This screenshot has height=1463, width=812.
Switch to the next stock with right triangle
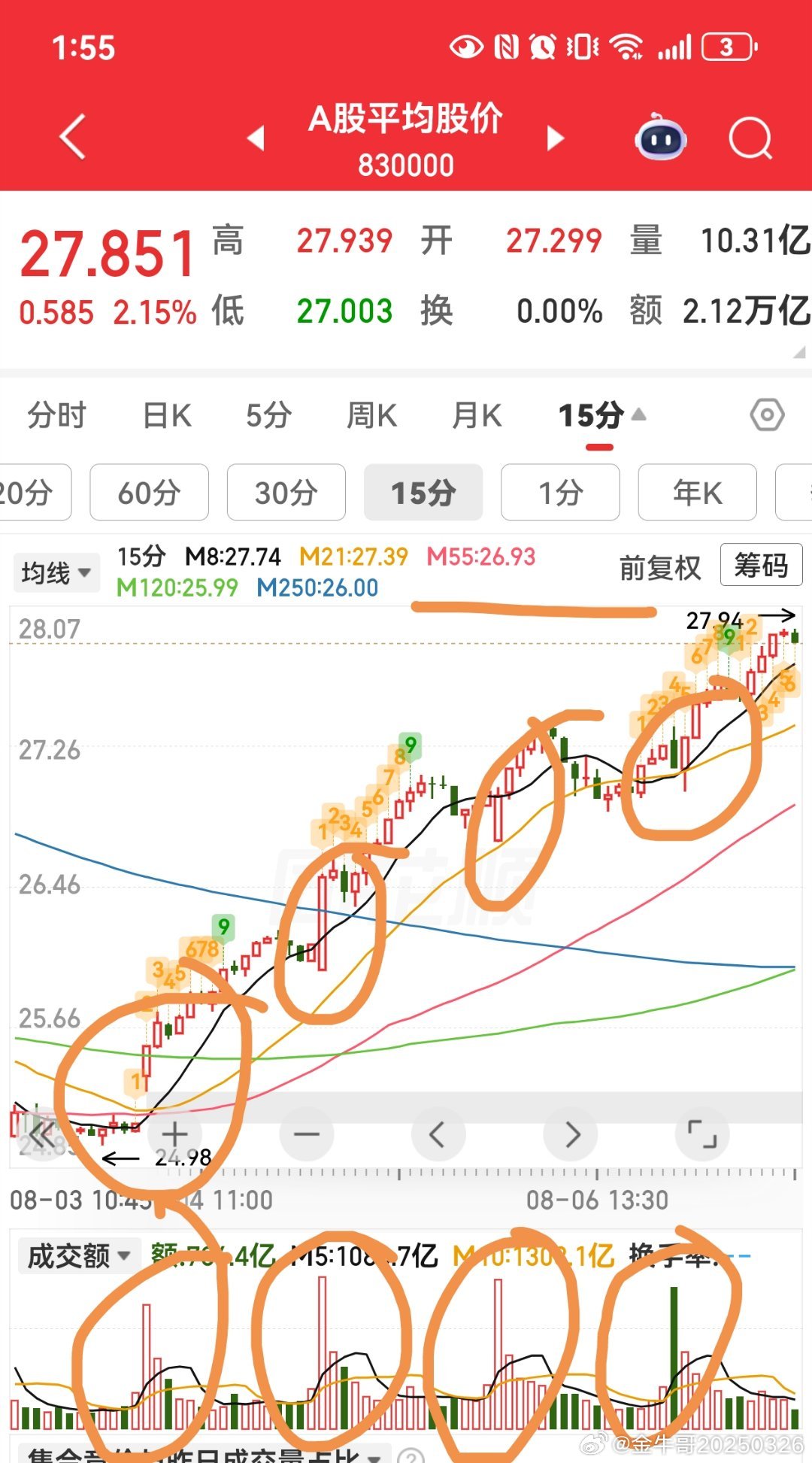(x=555, y=138)
